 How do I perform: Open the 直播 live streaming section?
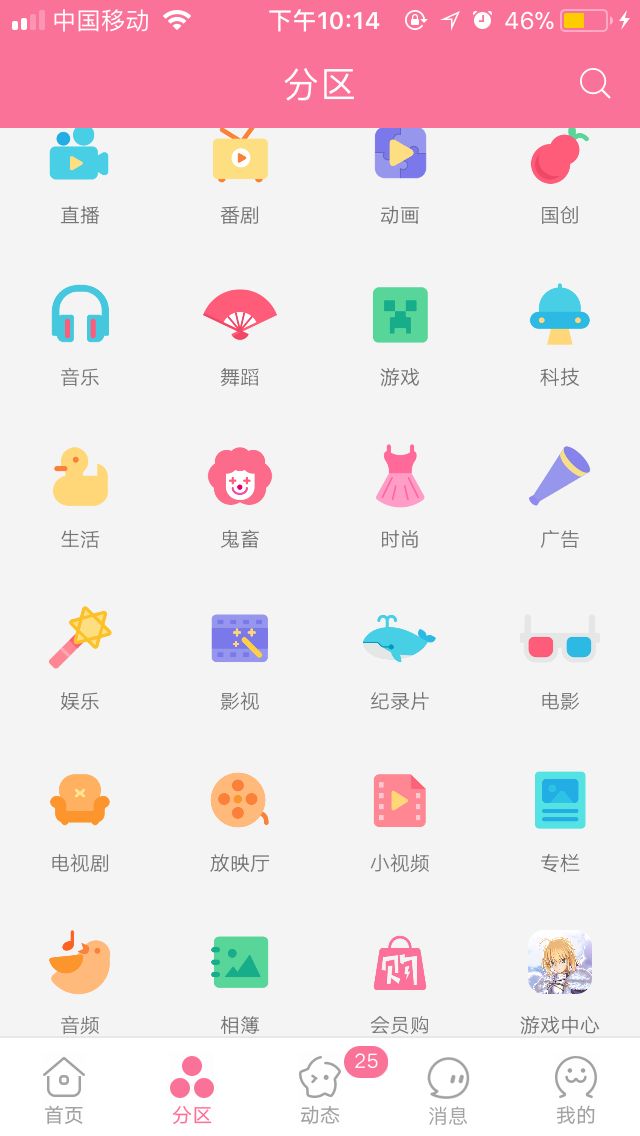(80, 175)
